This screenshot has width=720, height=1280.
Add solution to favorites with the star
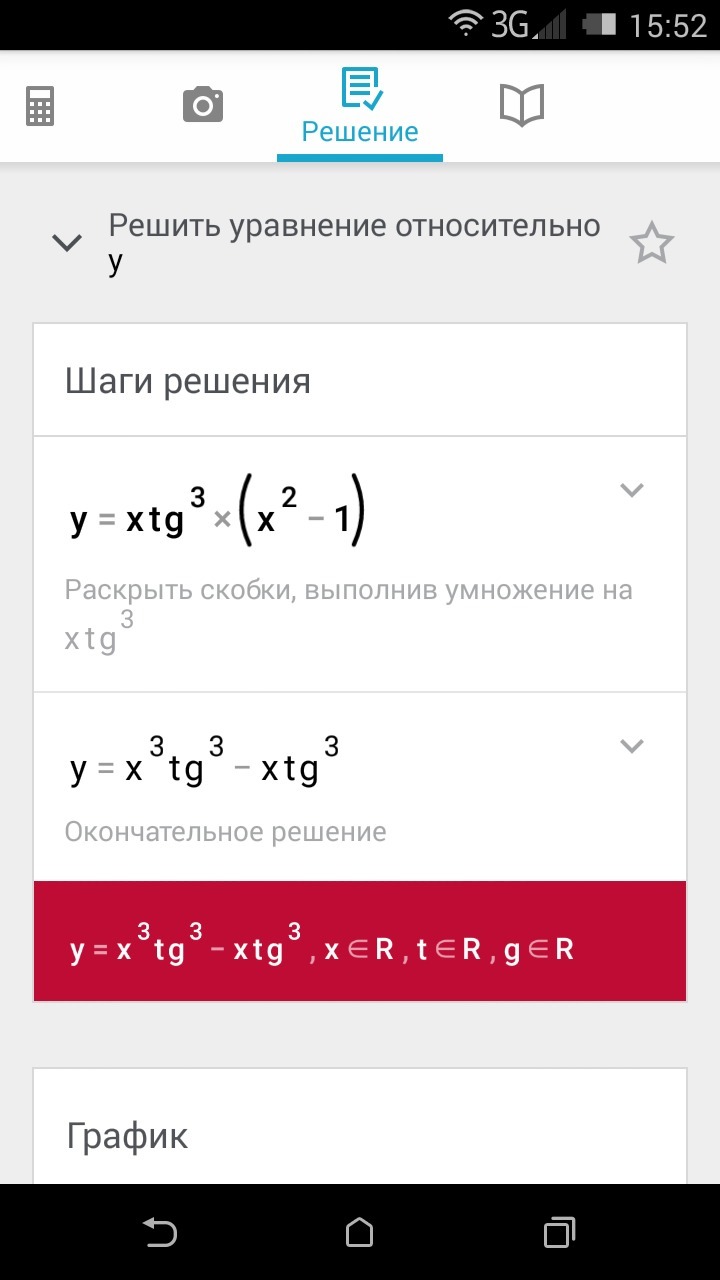pos(651,244)
